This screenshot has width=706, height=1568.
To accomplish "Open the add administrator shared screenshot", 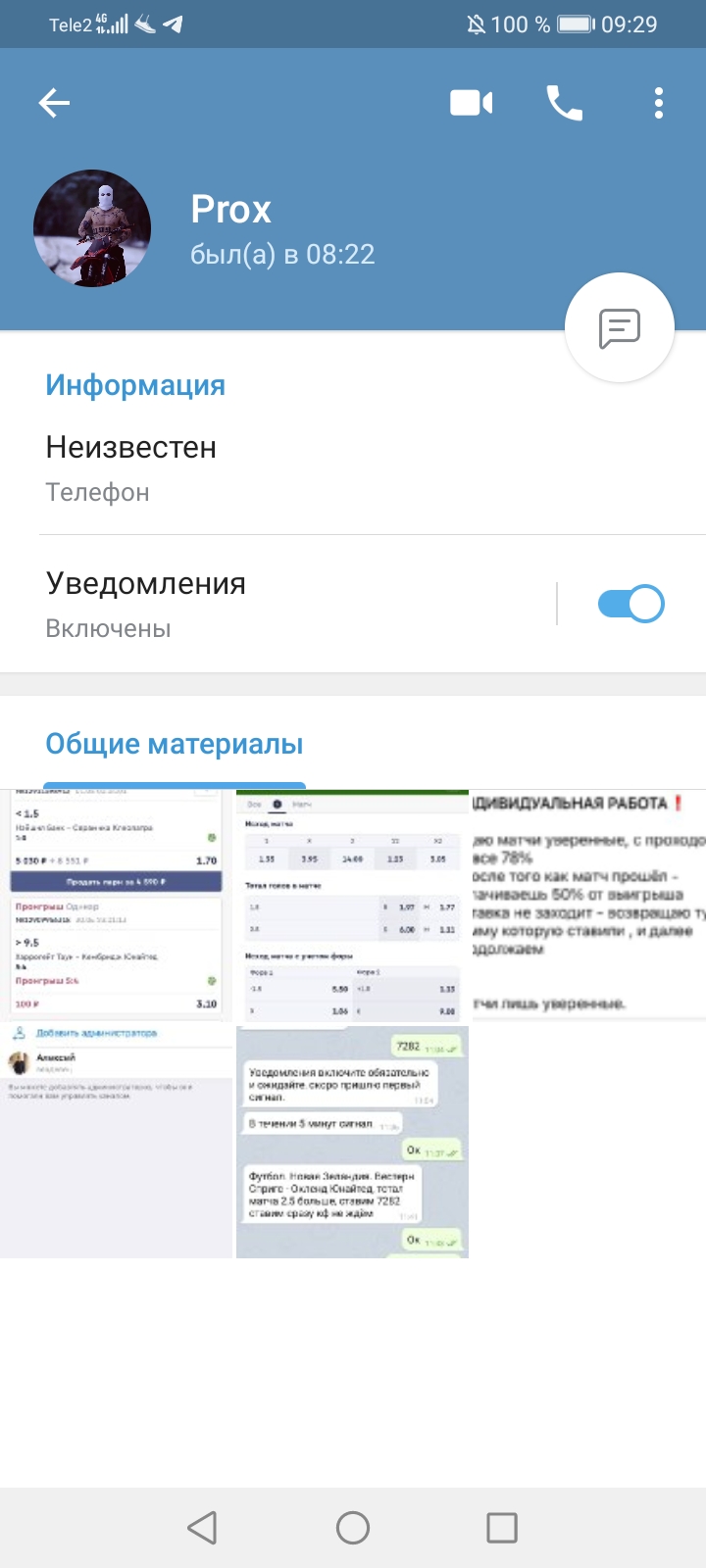I will pos(116,1142).
